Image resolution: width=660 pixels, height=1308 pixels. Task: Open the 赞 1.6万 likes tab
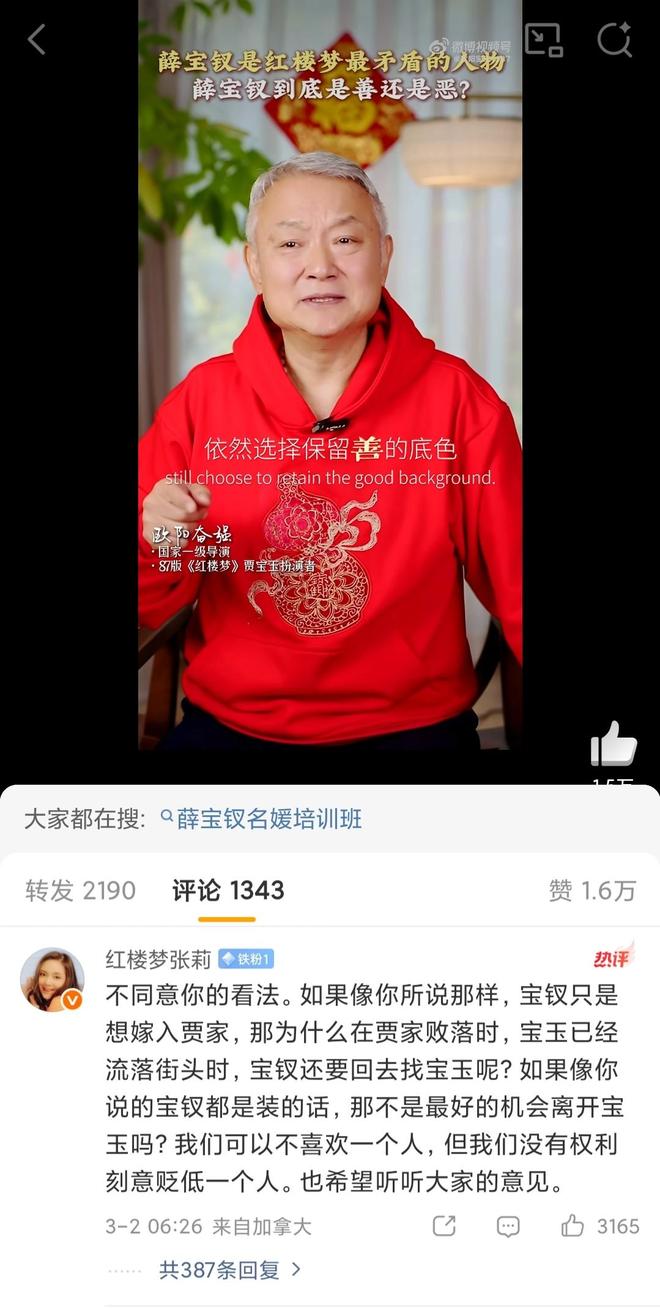point(592,890)
